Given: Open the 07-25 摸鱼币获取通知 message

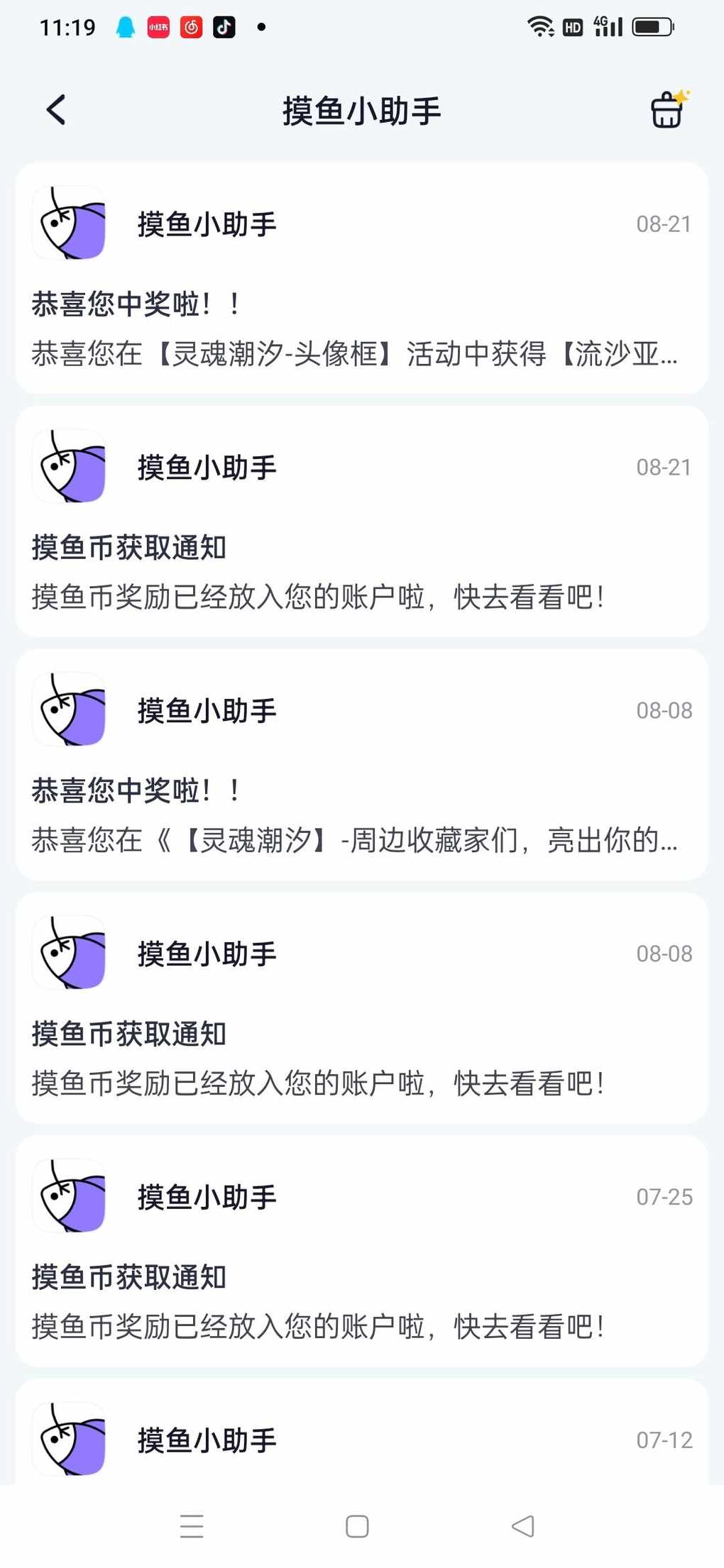Looking at the screenshot, I should 362,1251.
